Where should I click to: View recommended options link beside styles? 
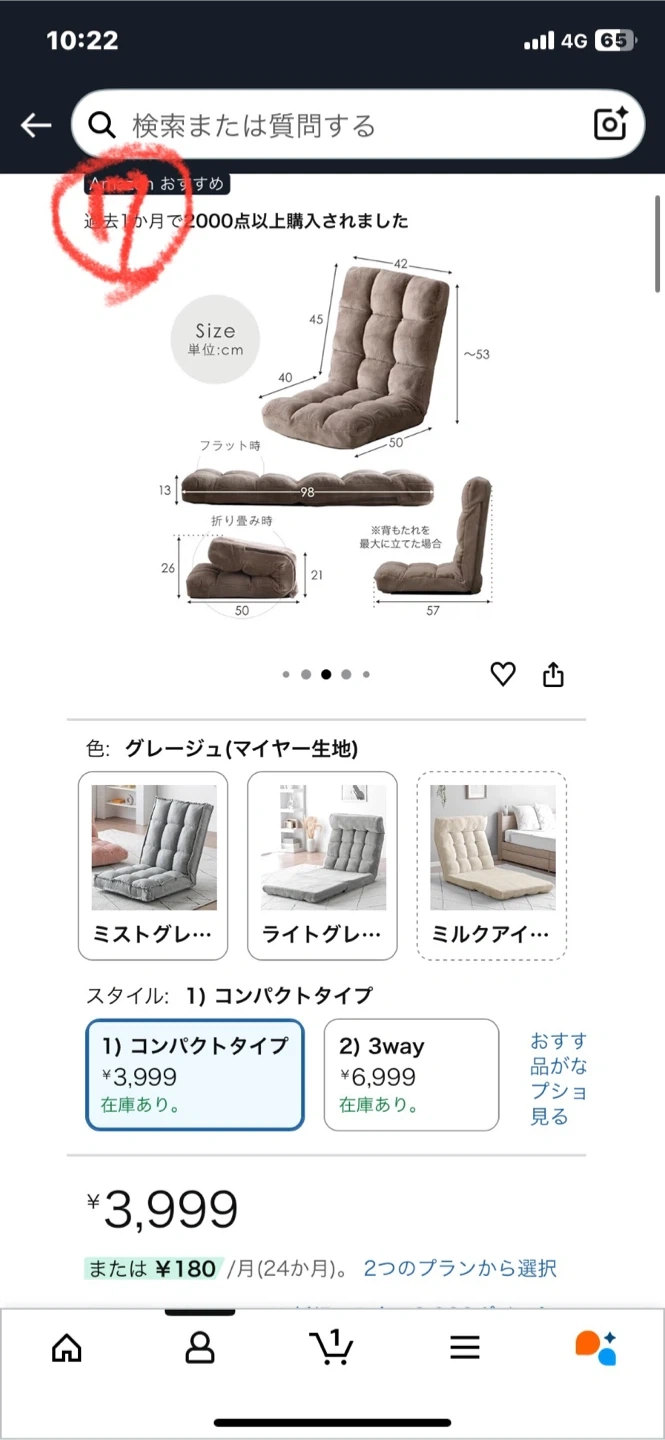coord(558,1078)
